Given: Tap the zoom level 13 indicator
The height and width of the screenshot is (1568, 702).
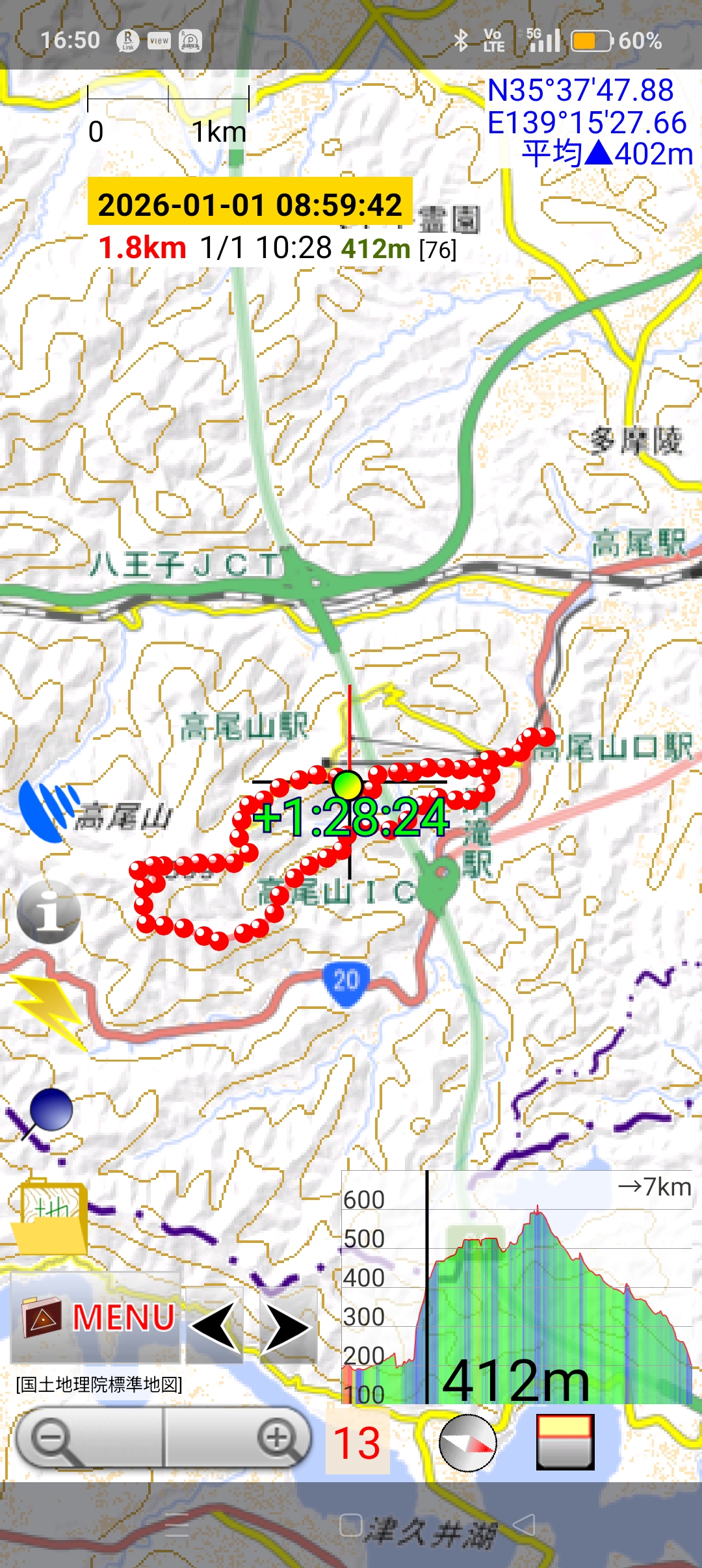Looking at the screenshot, I should point(357,1443).
